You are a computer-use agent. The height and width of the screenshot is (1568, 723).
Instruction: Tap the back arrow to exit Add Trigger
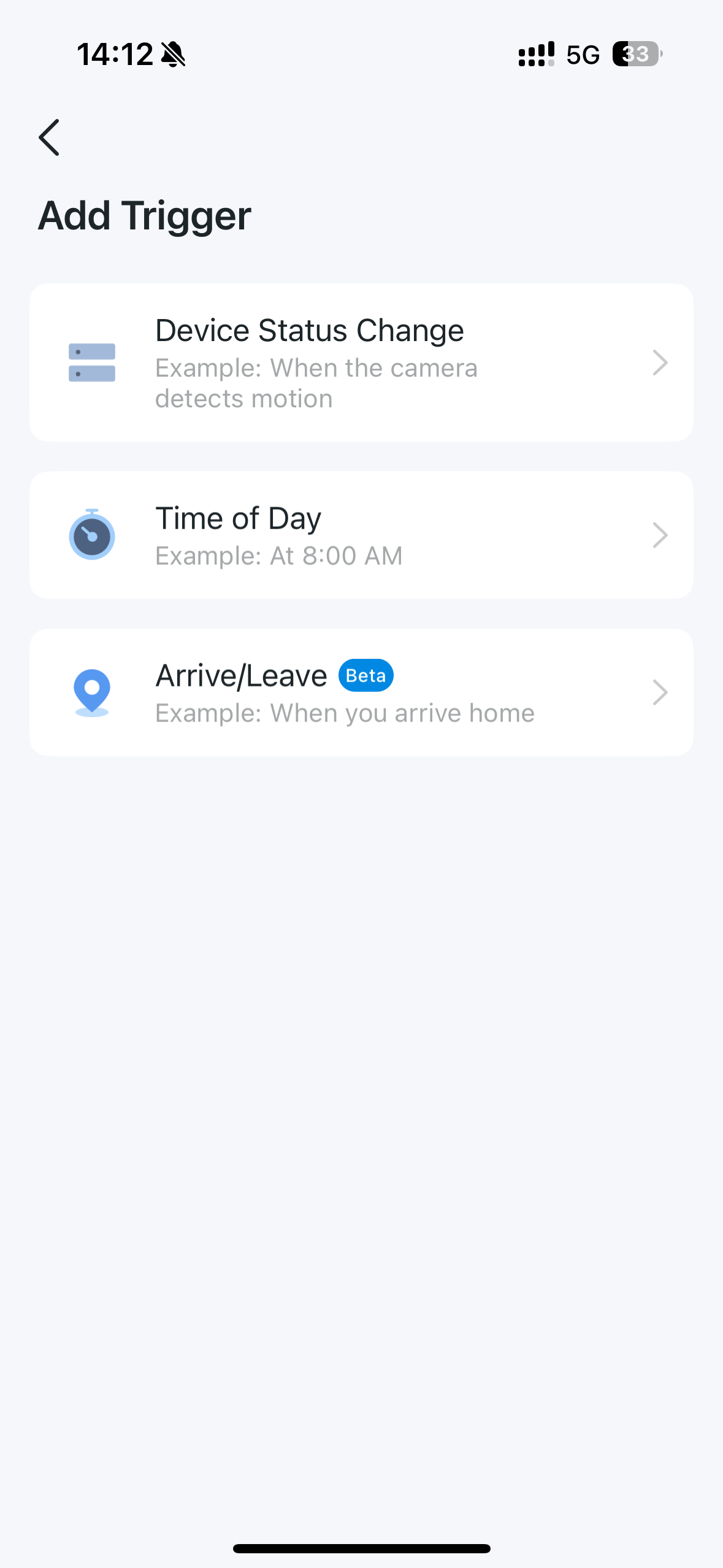pyautogui.click(x=49, y=137)
